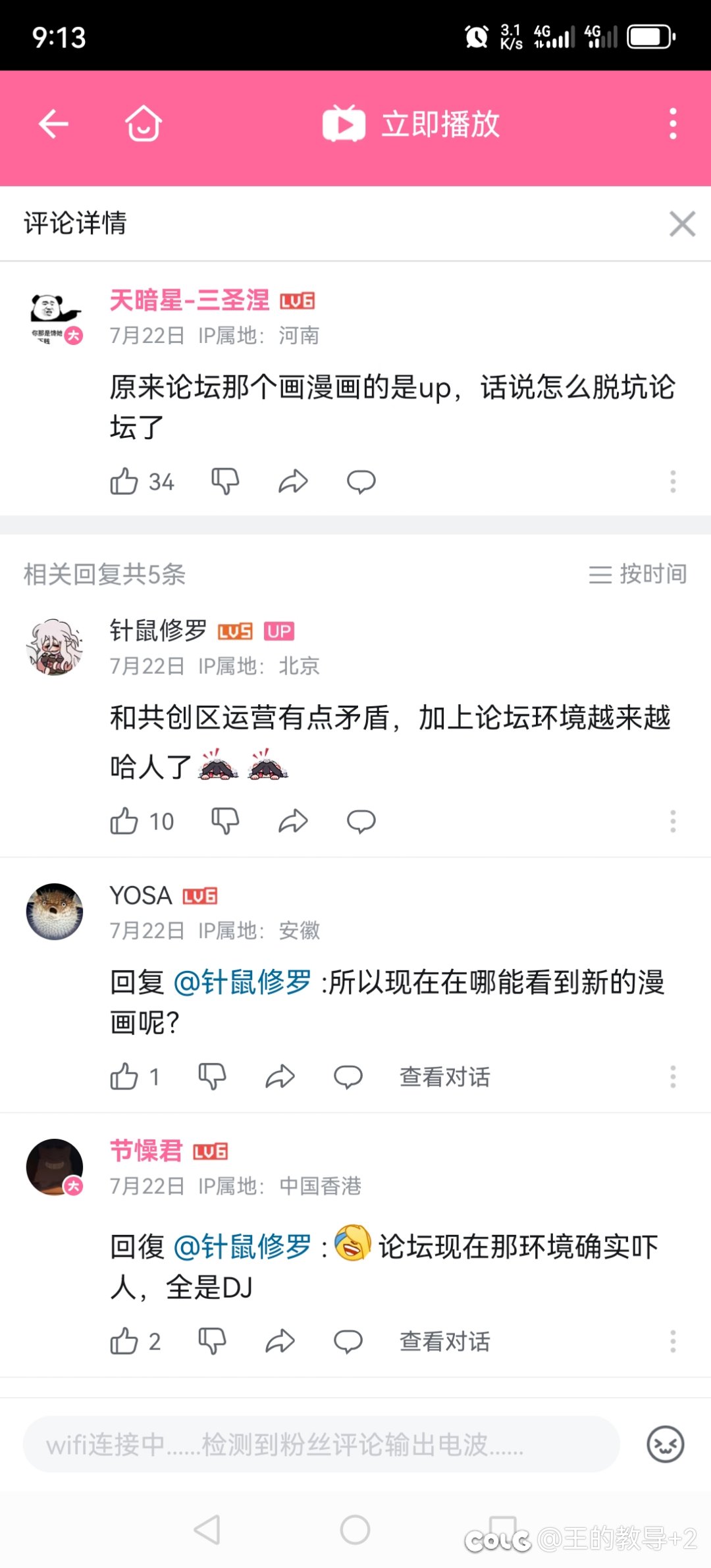Open the @针鼠修罗 mention in YOSA's reply

click(x=242, y=982)
